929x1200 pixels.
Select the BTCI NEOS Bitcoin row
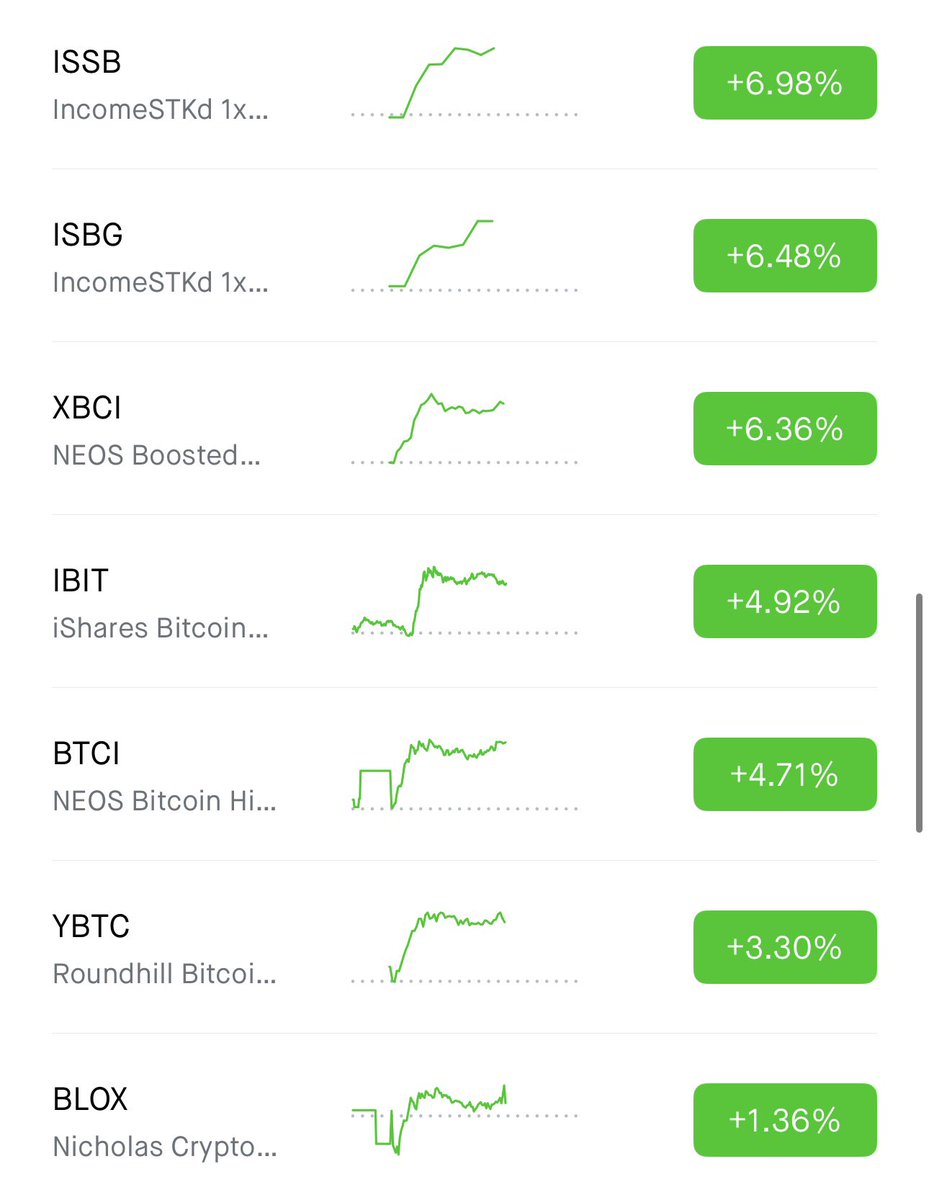click(165, 776)
